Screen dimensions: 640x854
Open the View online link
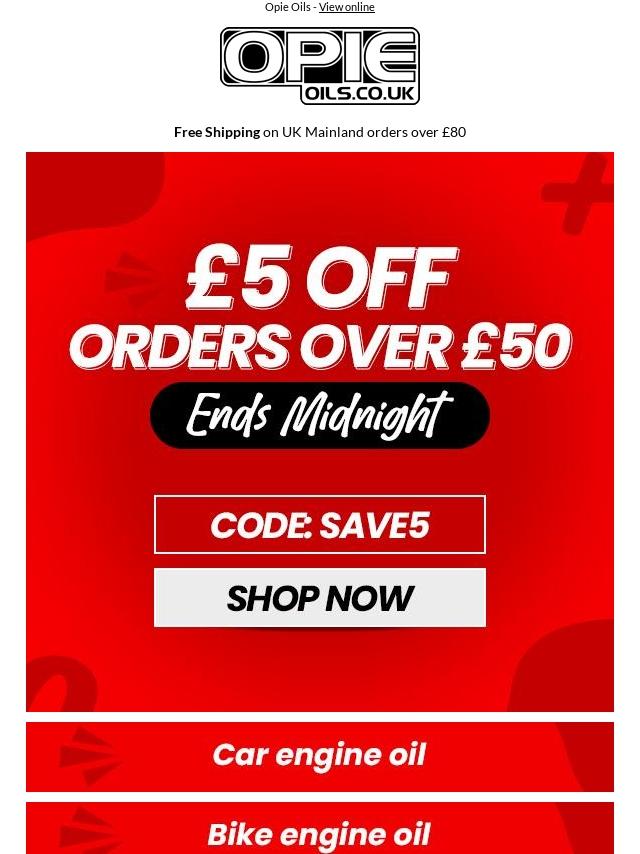point(346,7)
